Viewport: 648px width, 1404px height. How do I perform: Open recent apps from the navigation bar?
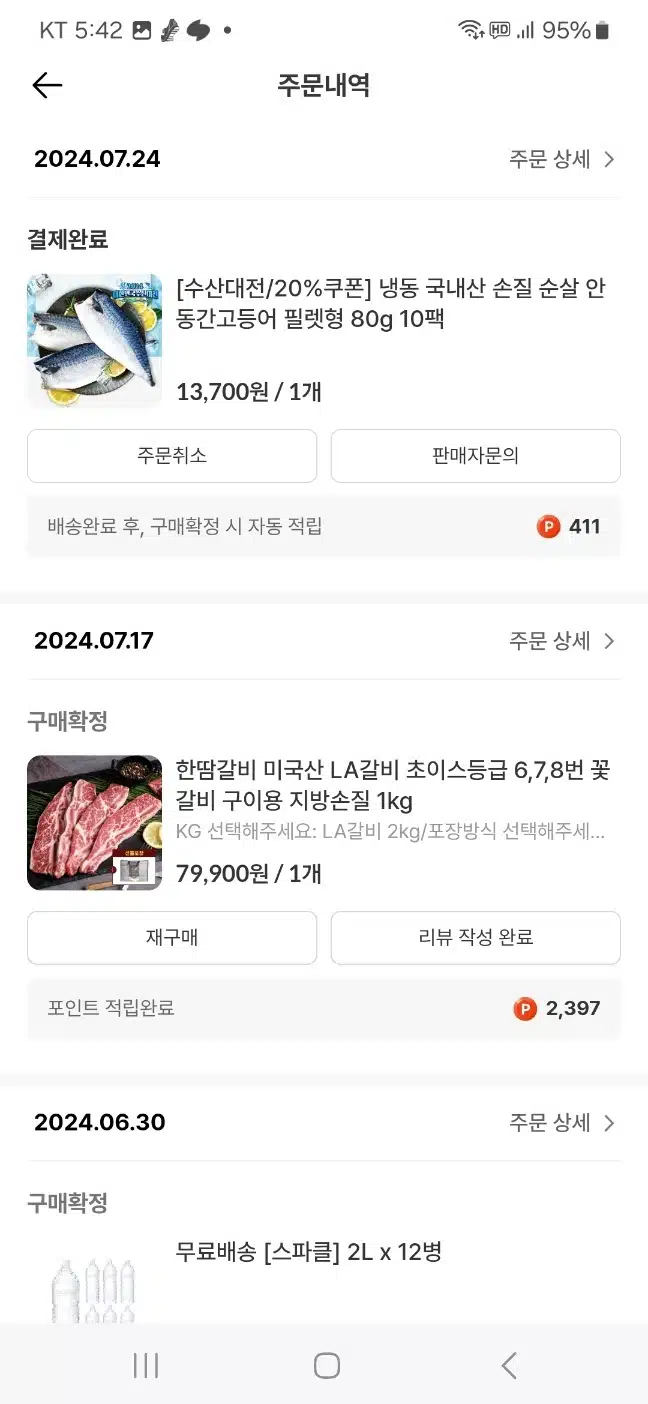(x=146, y=1365)
